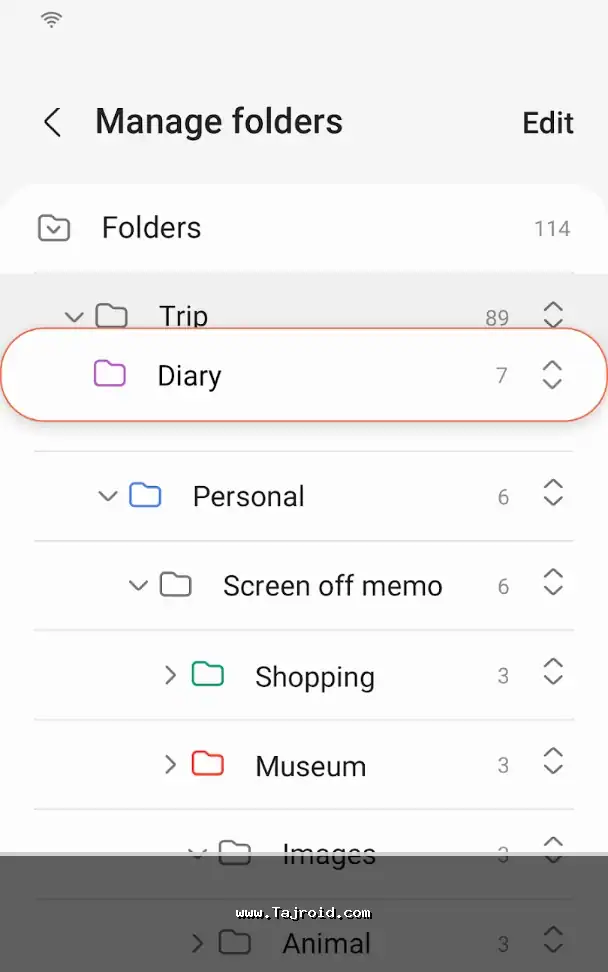Open the Diary folder
This screenshot has height=972, width=608.
[189, 376]
